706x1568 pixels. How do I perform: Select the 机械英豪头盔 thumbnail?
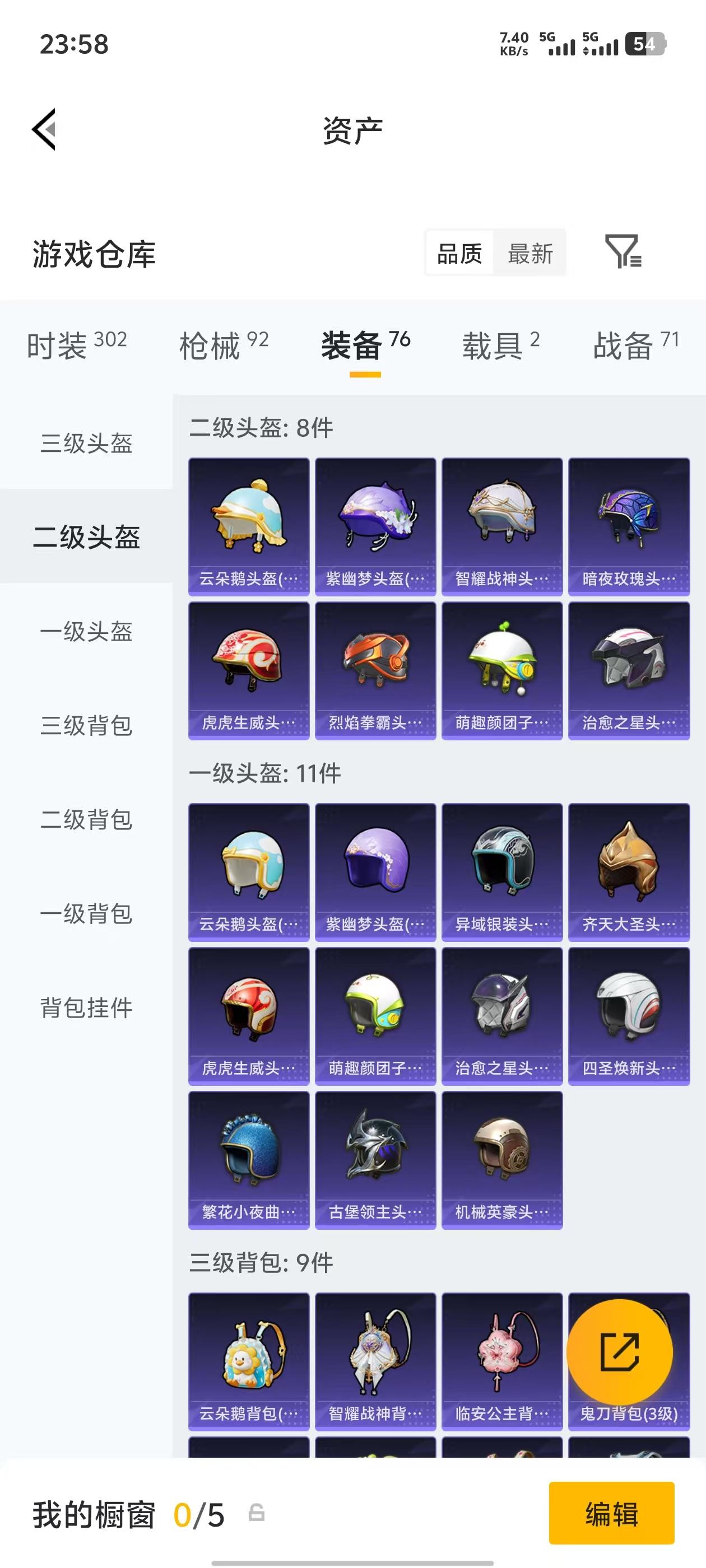pyautogui.click(x=501, y=1158)
